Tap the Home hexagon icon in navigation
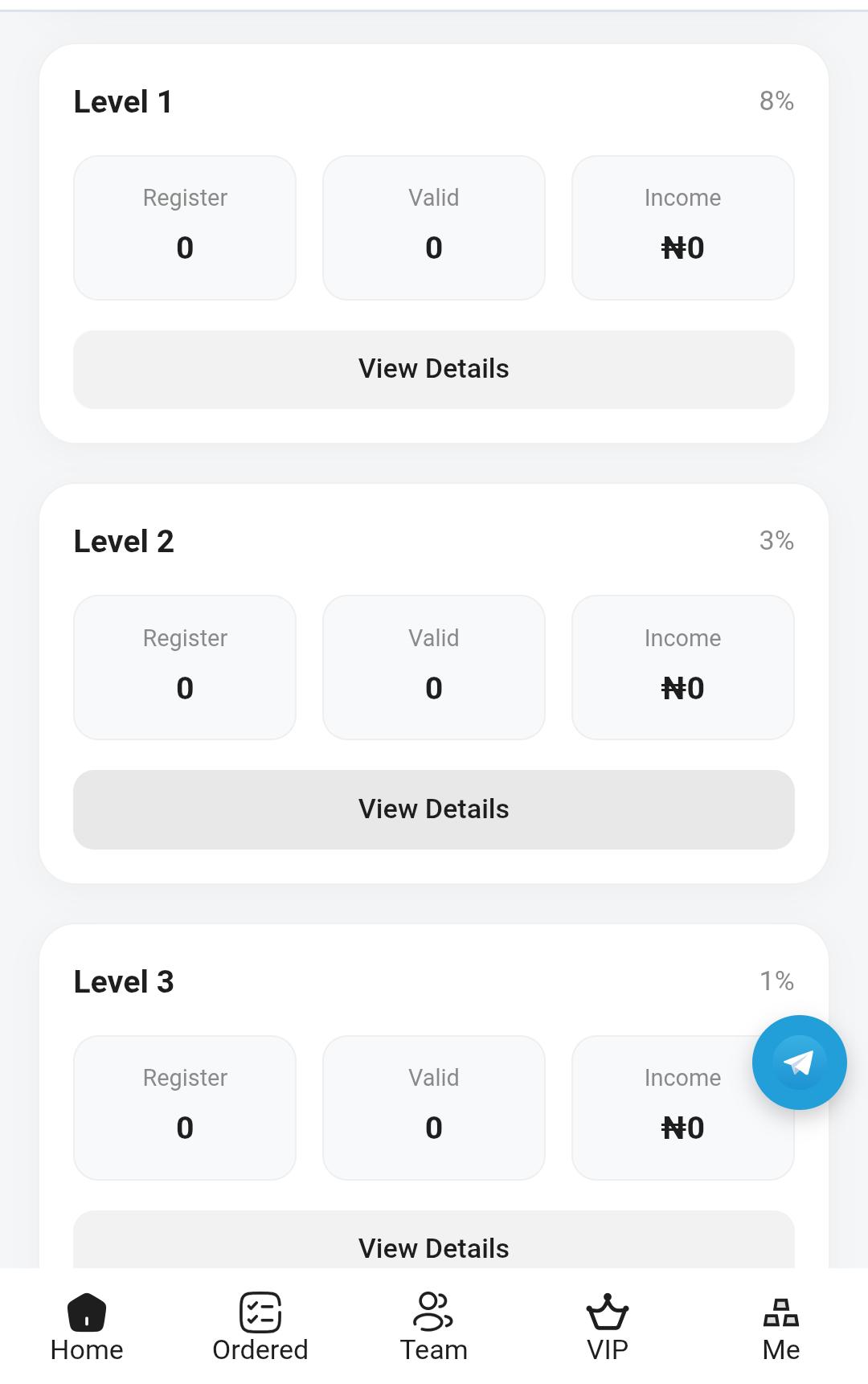This screenshot has height=1384, width=868. 86,1312
